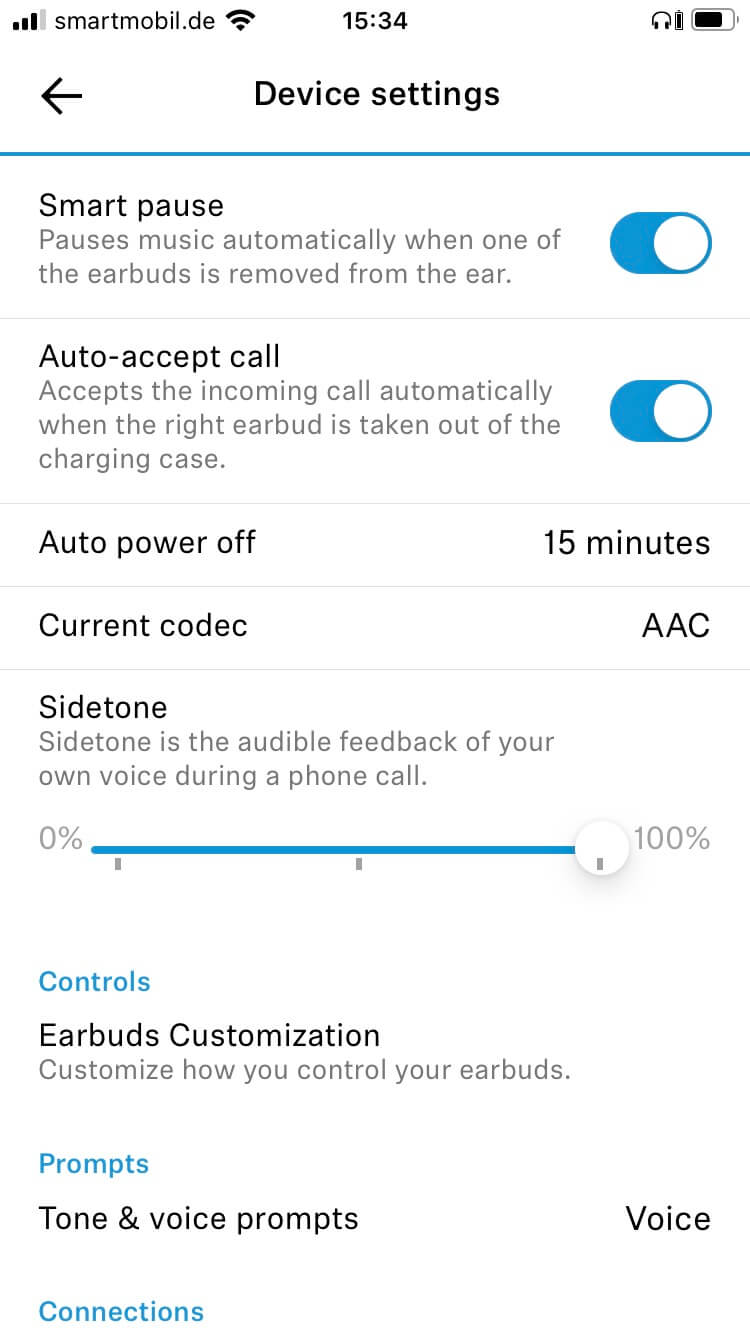Screen dimensions: 750x1334
Task: Open Tone & voice prompts setting
Action: (x=374, y=1219)
